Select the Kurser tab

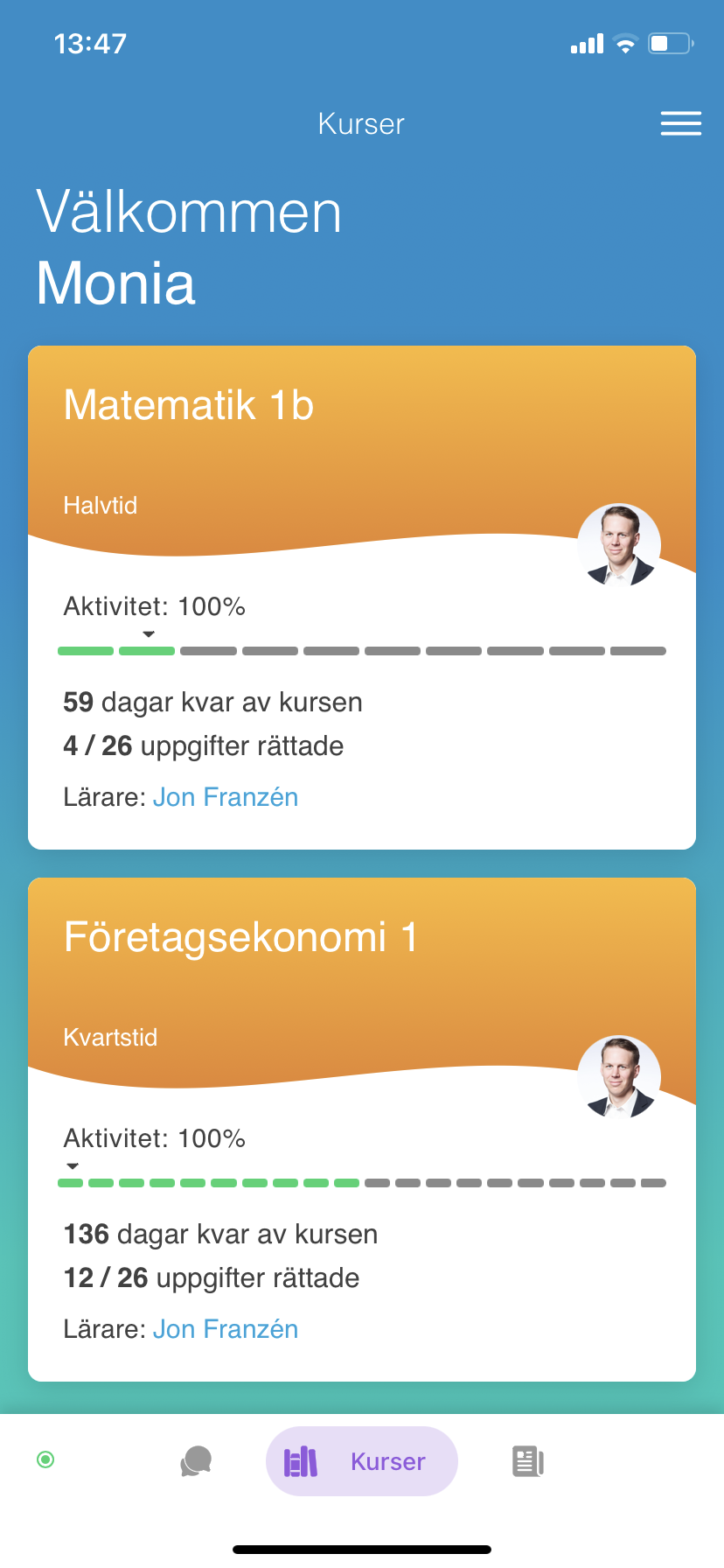[362, 1461]
